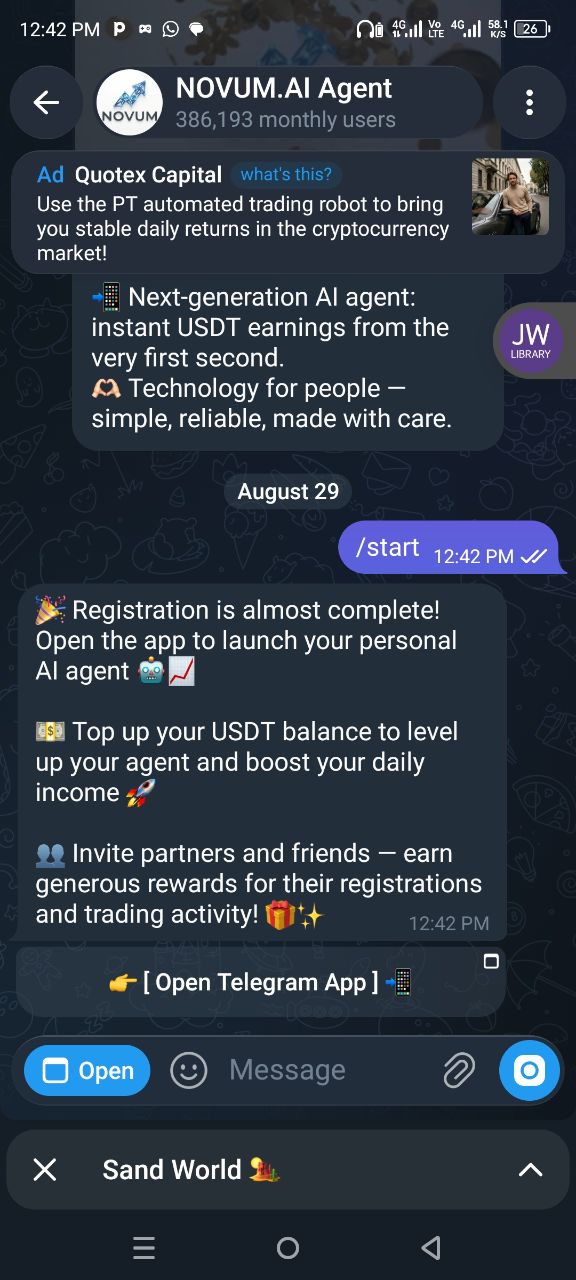Go to the system home screen
This screenshot has width=576, height=1280.
click(288, 1247)
